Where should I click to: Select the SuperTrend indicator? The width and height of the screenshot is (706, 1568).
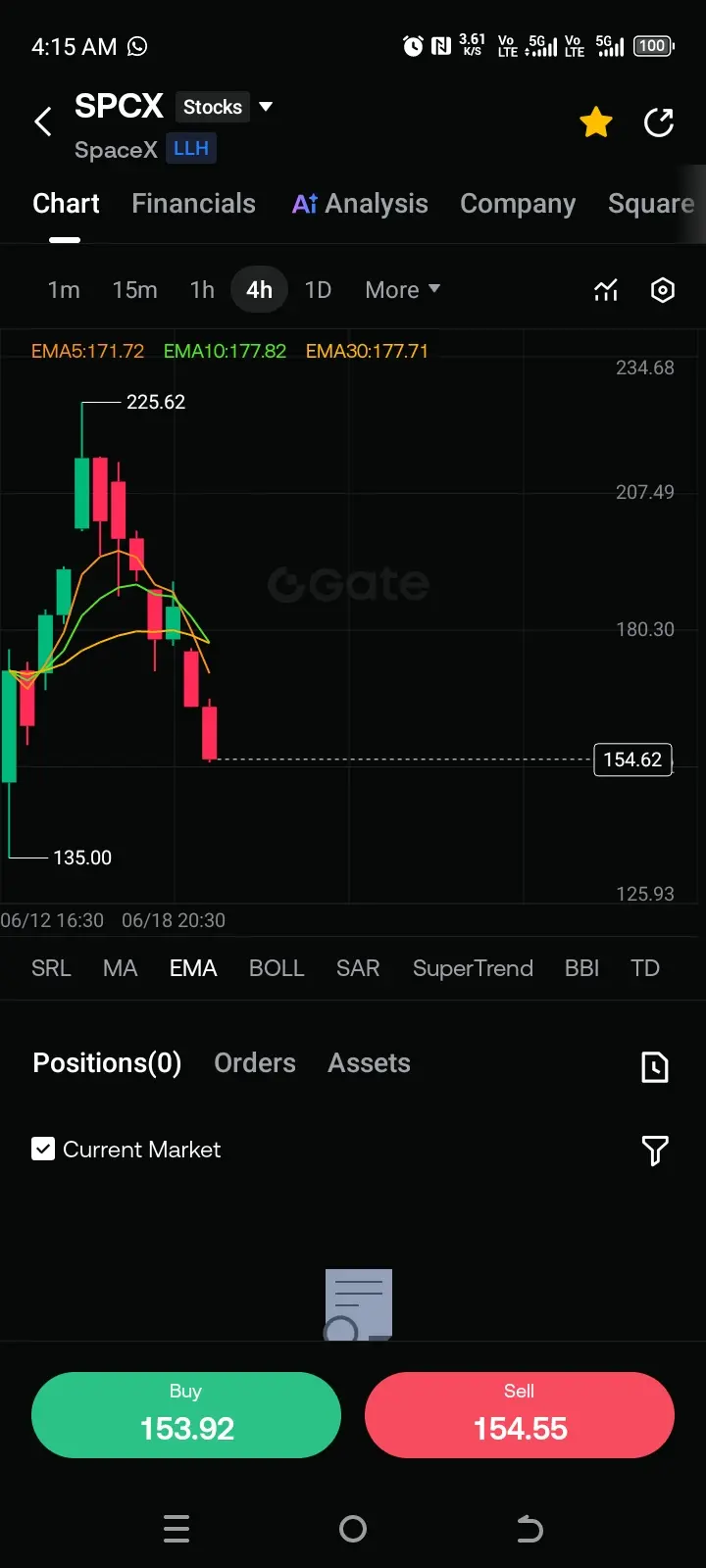(473, 968)
